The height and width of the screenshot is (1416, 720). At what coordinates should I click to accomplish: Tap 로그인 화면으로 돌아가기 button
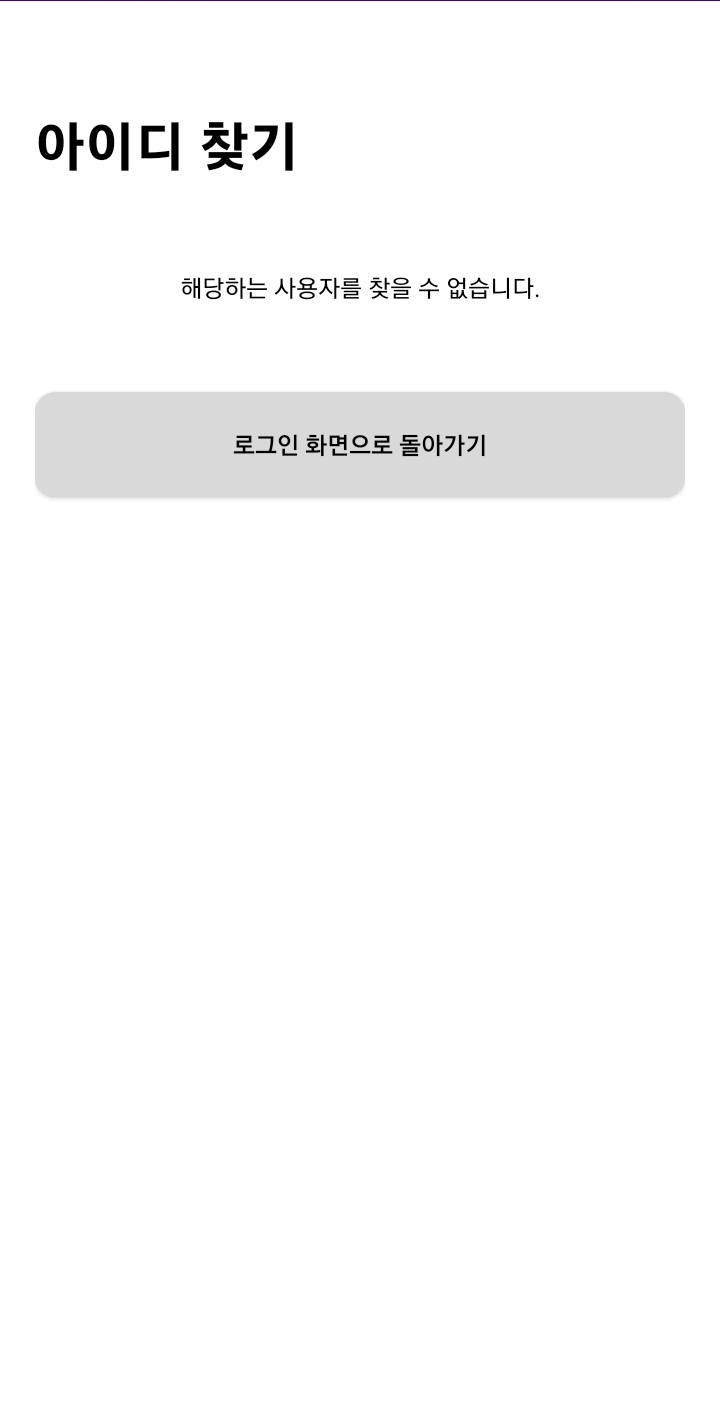(360, 444)
